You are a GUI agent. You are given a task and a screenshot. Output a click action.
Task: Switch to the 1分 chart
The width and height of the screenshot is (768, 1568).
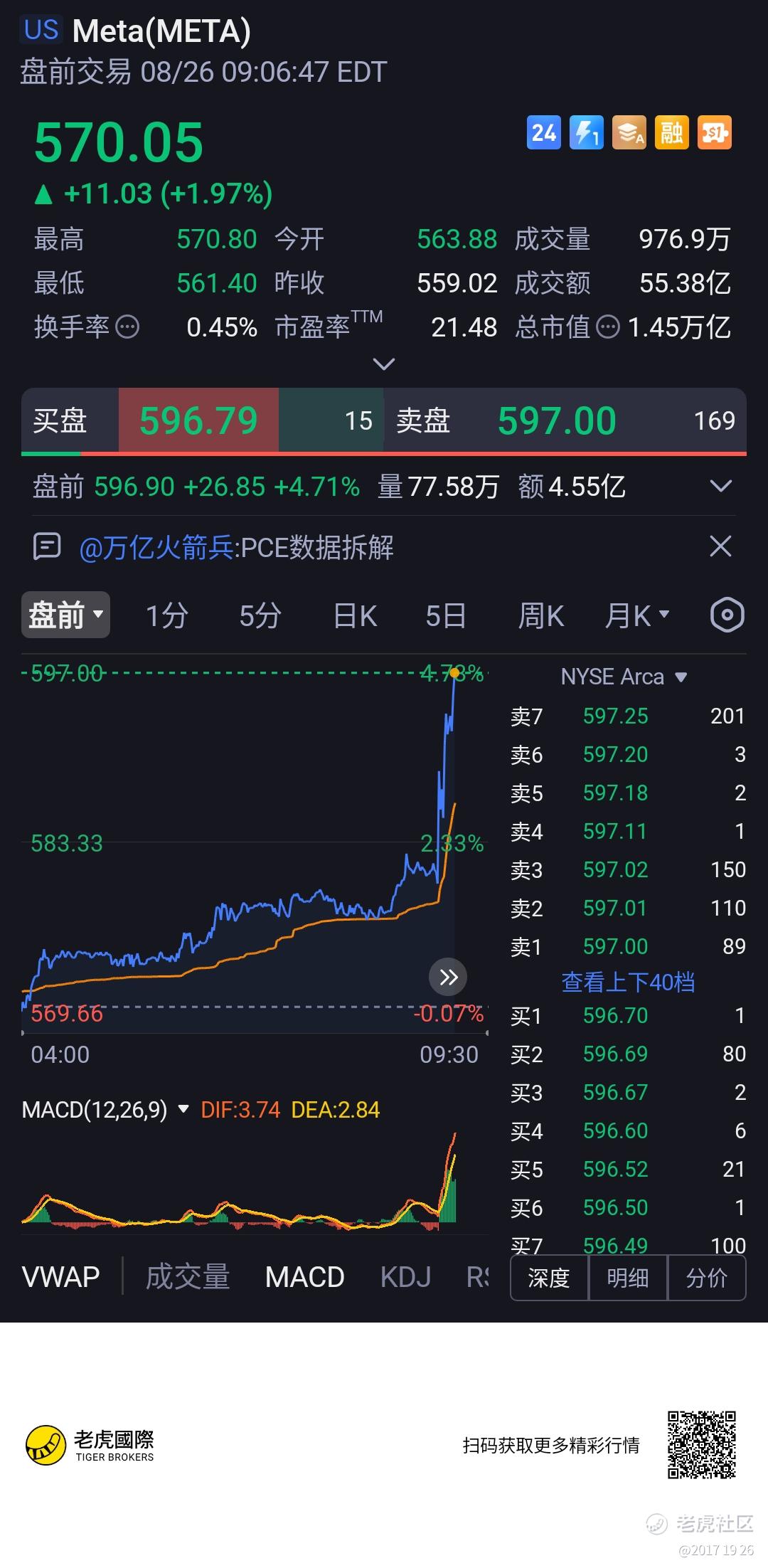click(x=166, y=615)
